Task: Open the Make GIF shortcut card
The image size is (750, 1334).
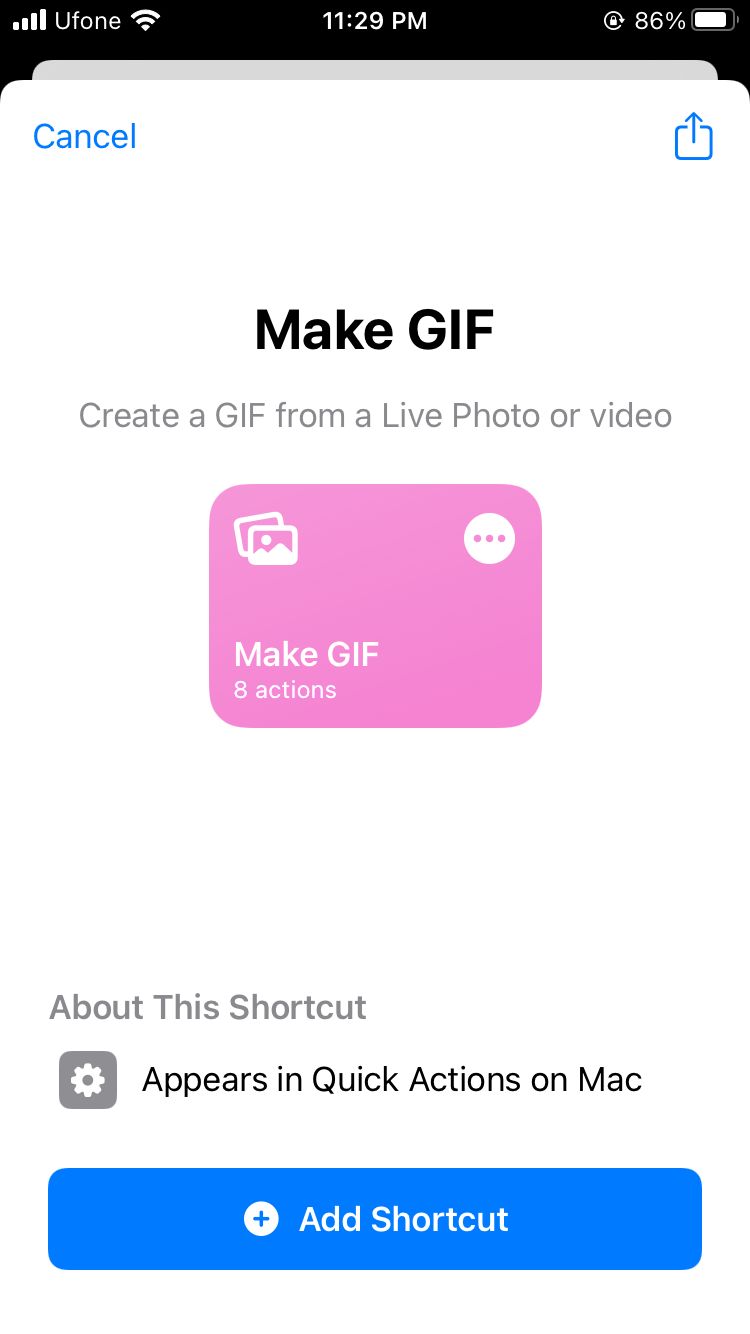Action: [x=375, y=605]
